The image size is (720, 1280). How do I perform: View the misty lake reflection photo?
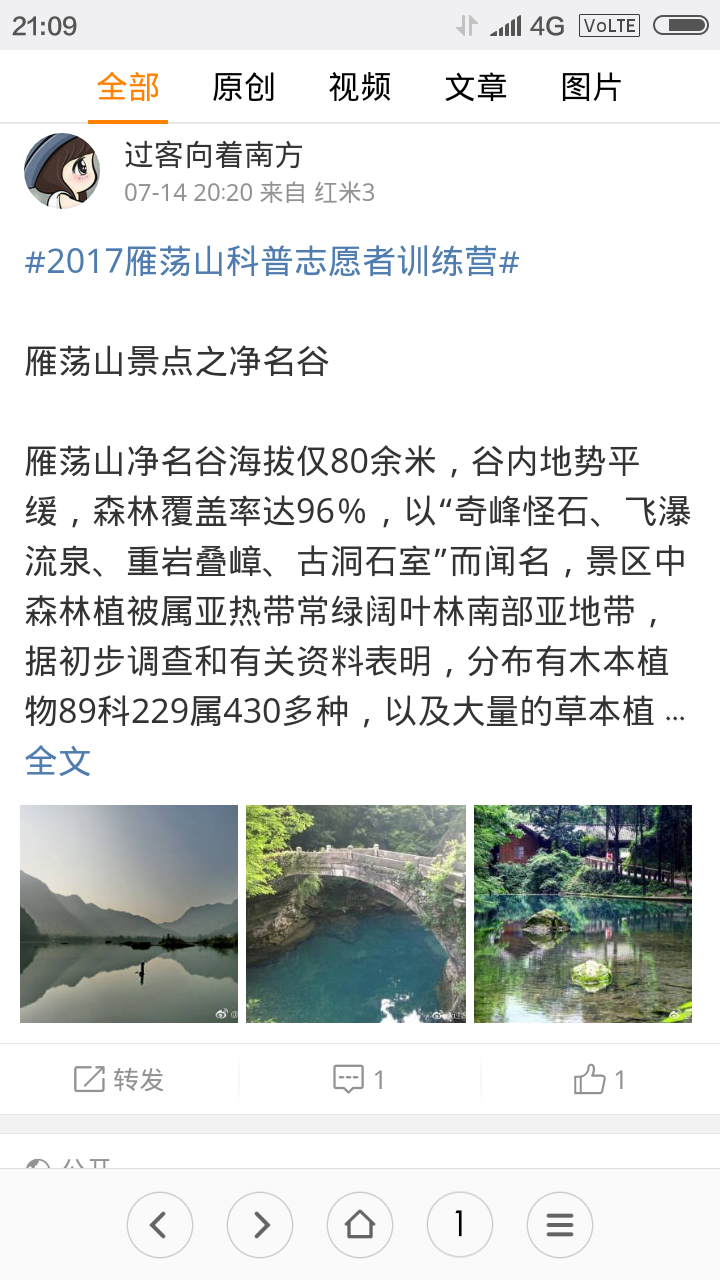point(129,913)
